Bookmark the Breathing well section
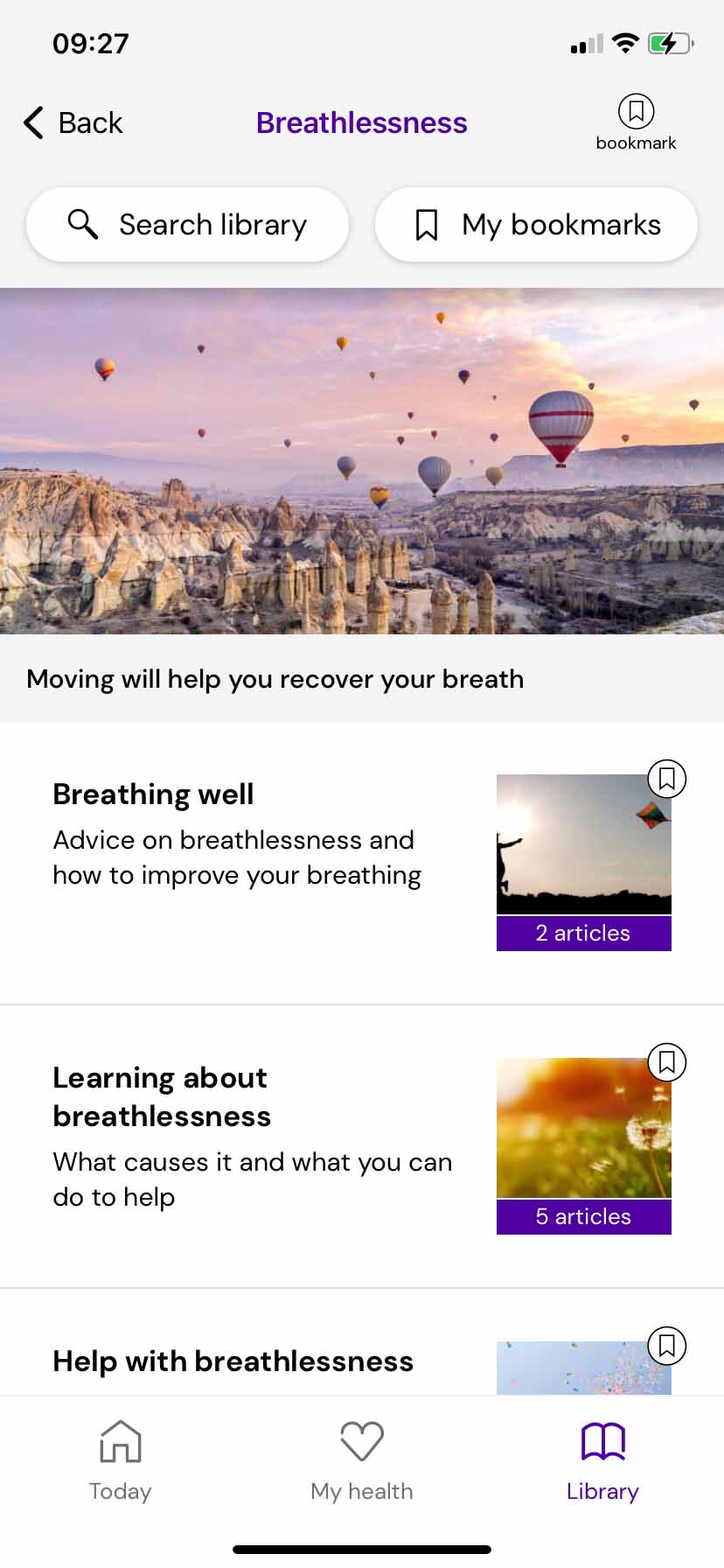 coord(666,778)
